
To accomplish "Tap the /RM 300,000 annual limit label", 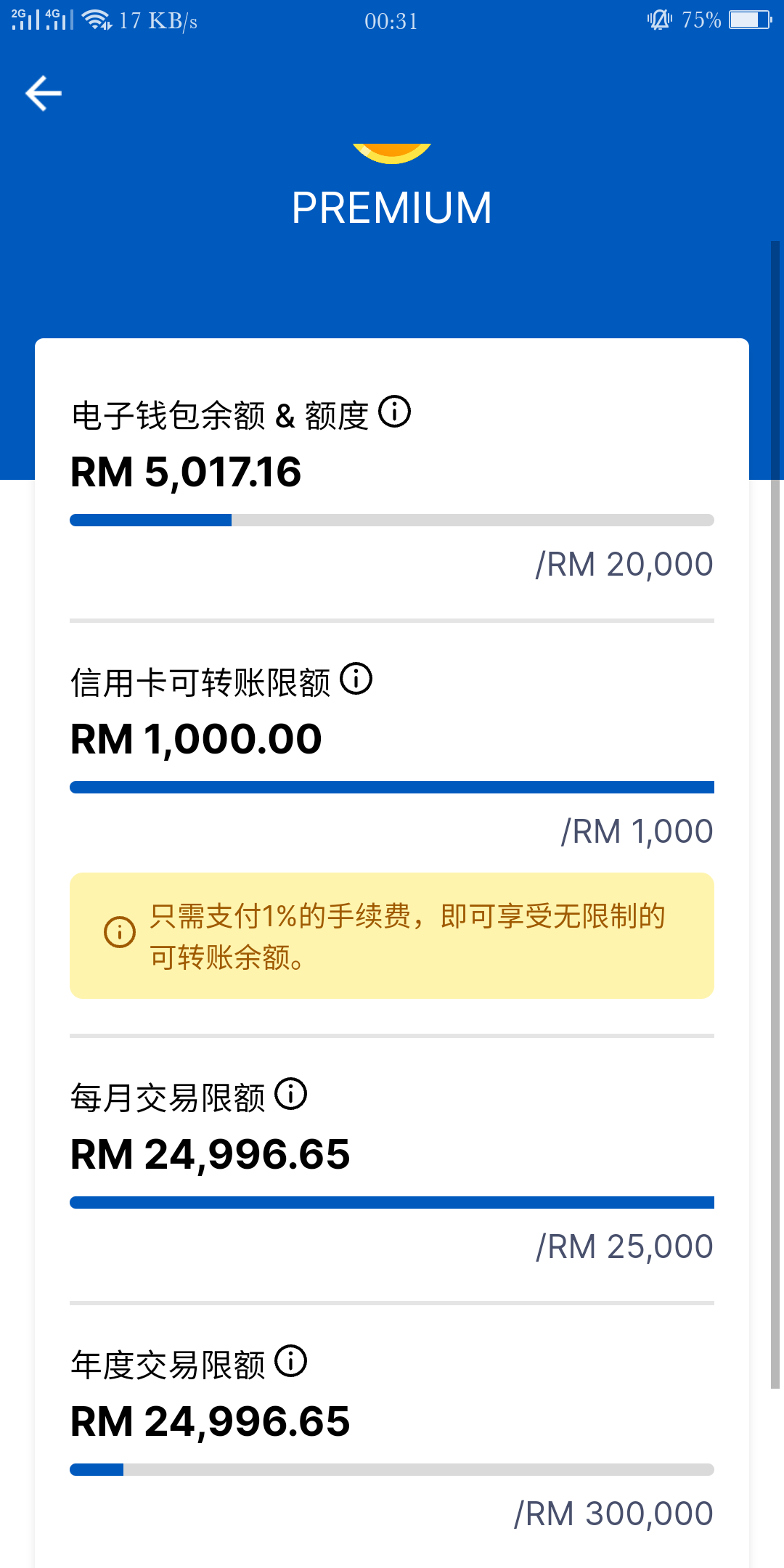I will 614,1512.
